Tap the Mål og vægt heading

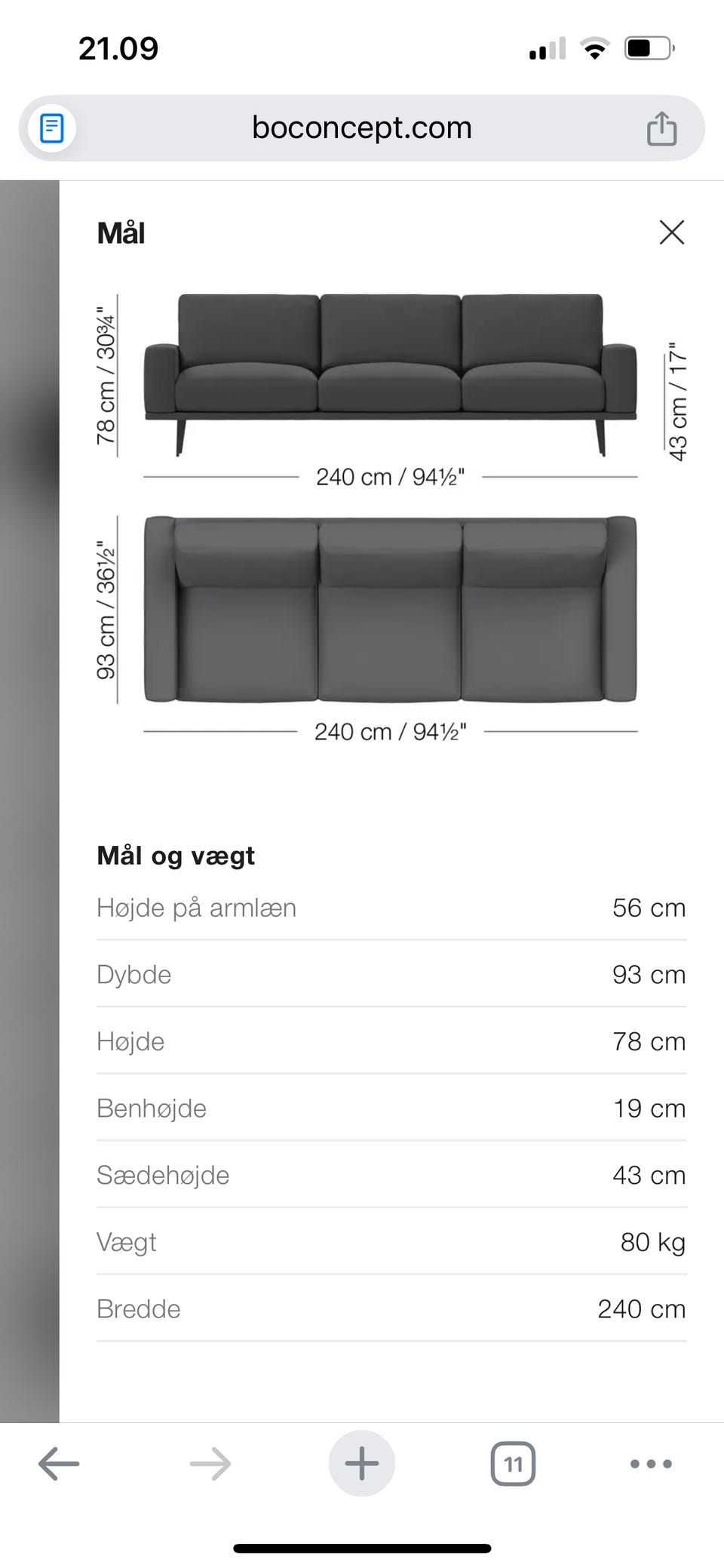[x=175, y=855]
